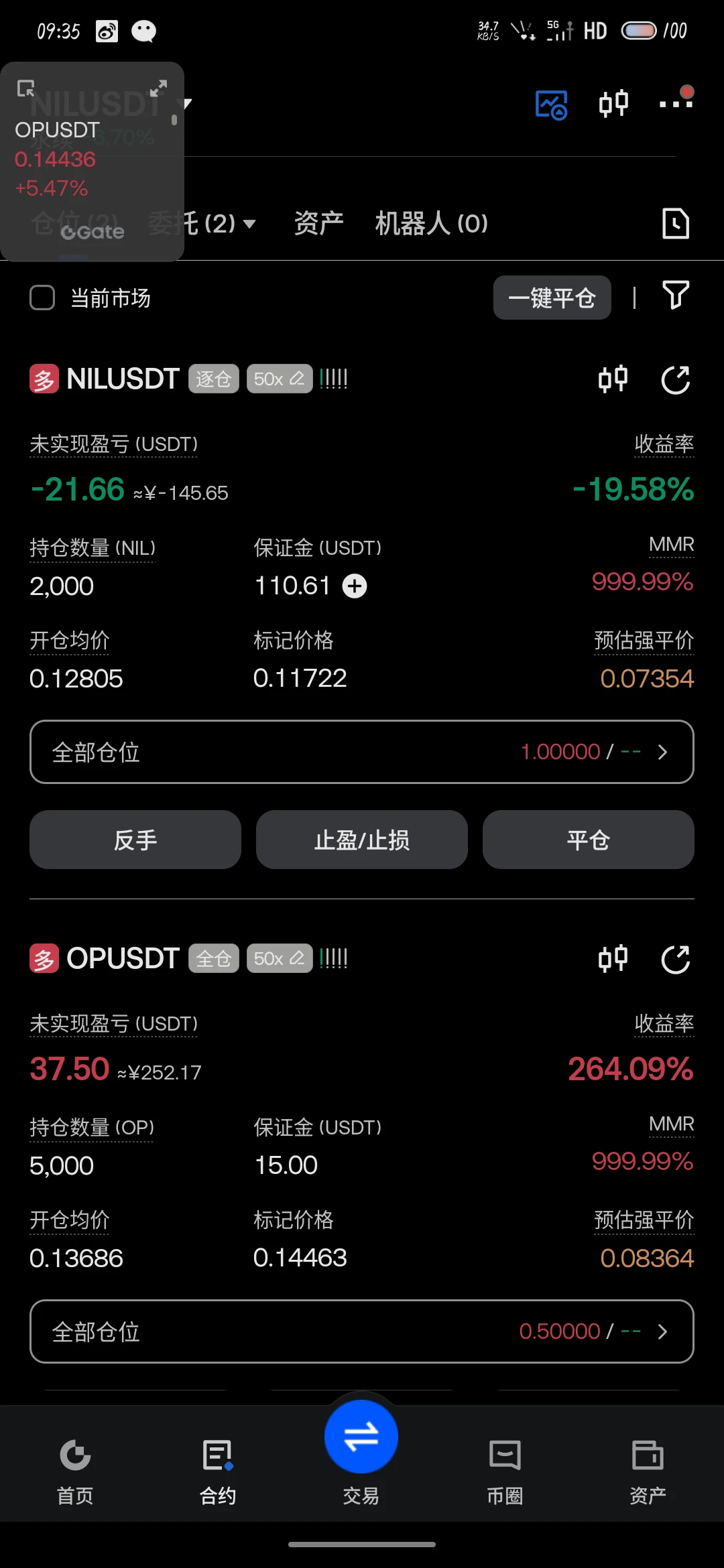This screenshot has height=1568, width=724.
Task: Open the chart candlestick icon in top bar
Action: (613, 103)
